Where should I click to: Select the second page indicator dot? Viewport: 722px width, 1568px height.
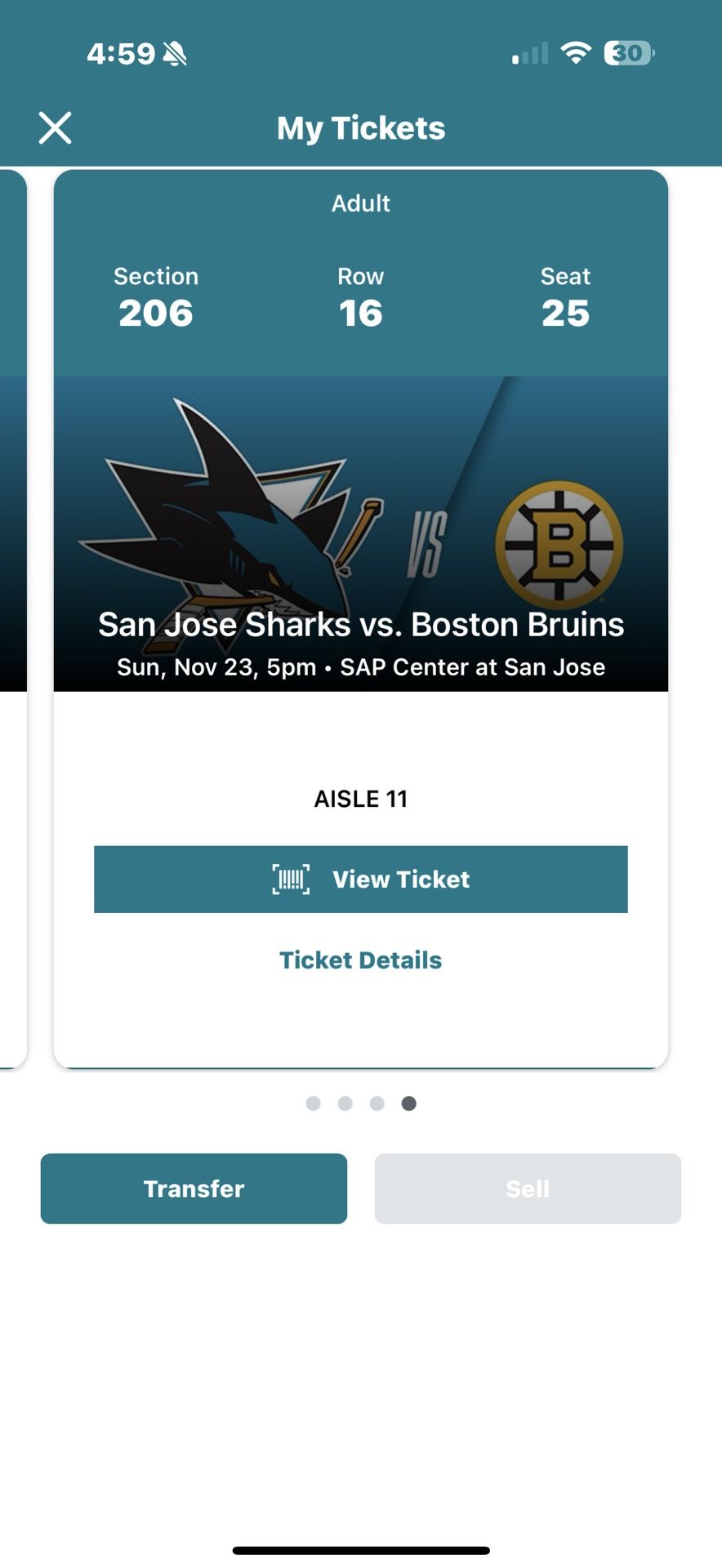coord(345,1102)
